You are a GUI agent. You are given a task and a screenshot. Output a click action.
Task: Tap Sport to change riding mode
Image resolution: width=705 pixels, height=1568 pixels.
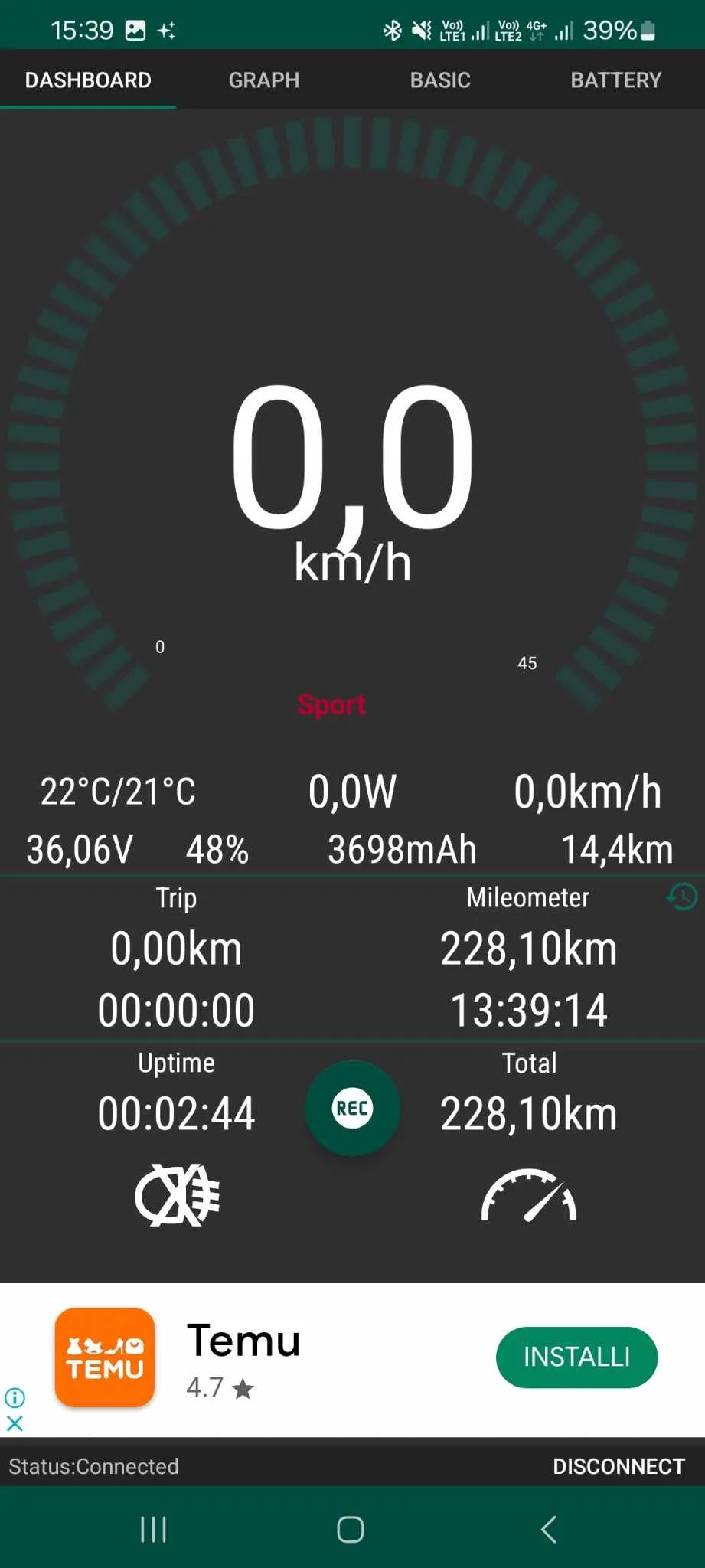pyautogui.click(x=331, y=704)
